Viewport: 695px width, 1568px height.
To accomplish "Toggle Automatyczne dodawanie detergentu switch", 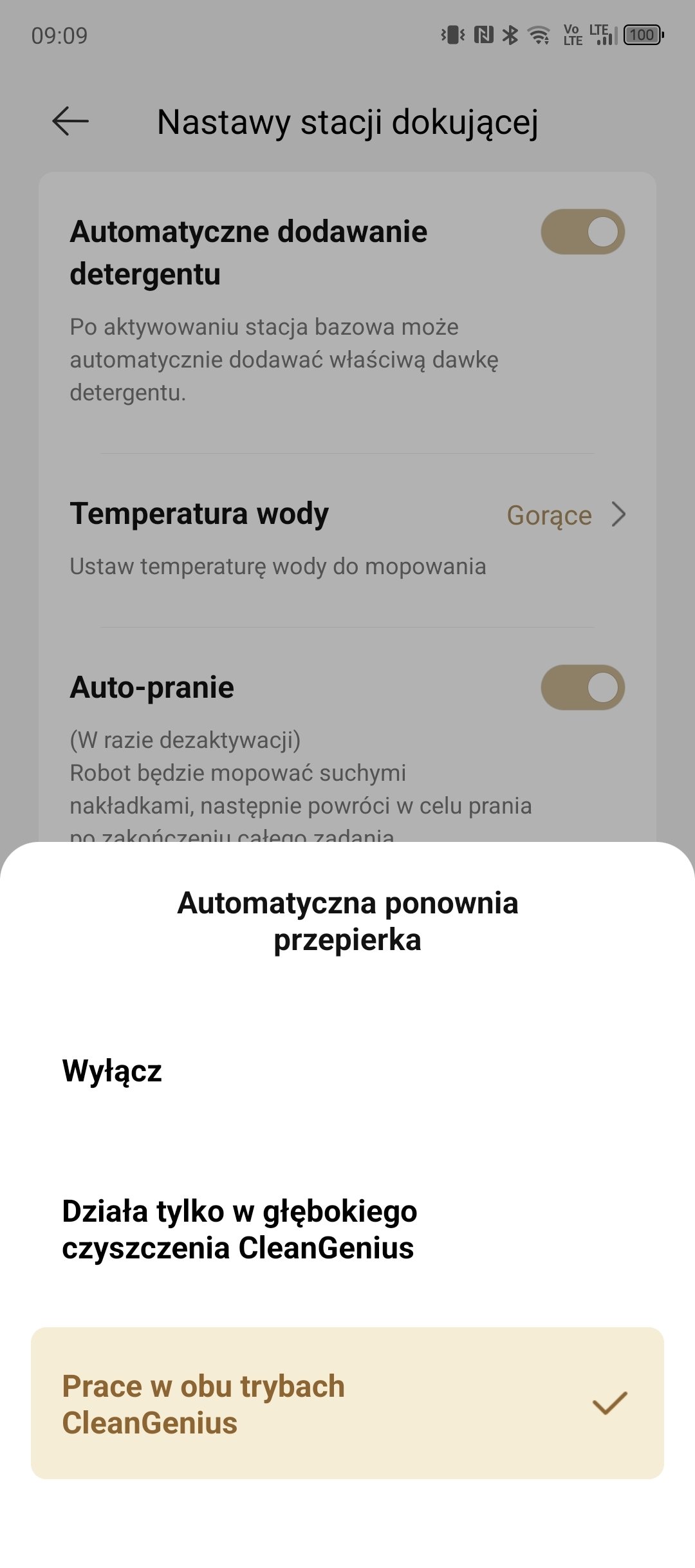I will point(582,232).
